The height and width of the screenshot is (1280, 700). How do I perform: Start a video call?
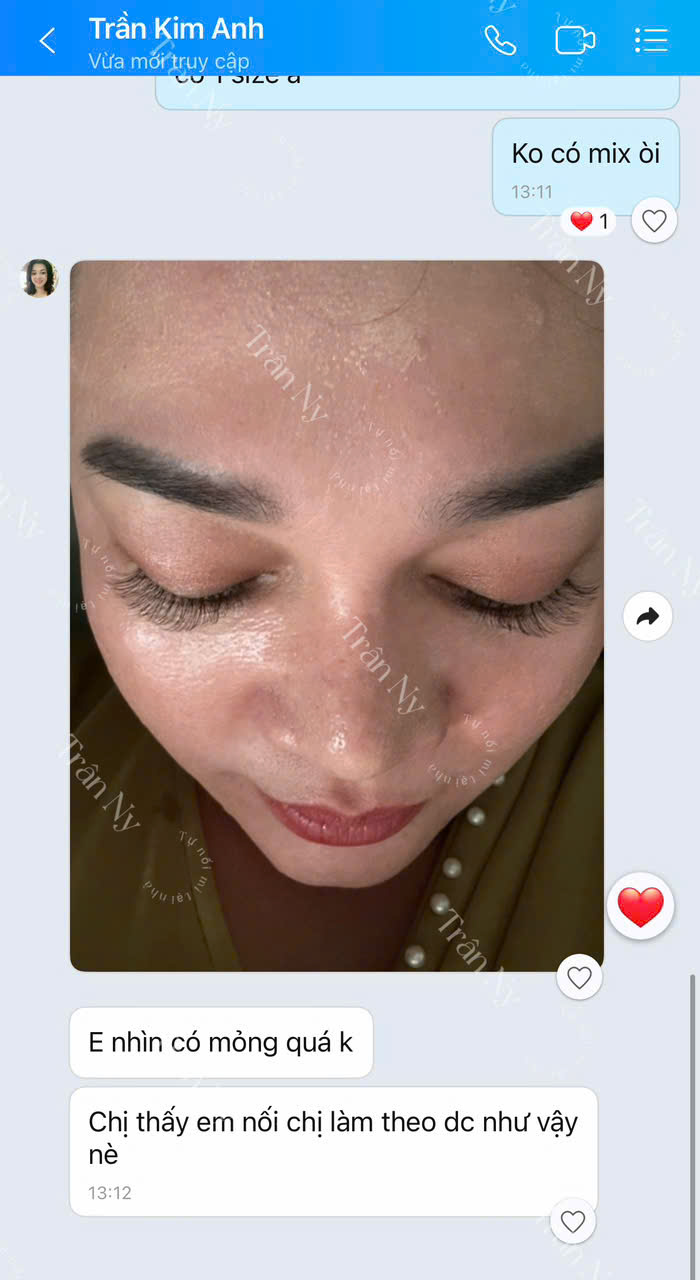point(574,40)
